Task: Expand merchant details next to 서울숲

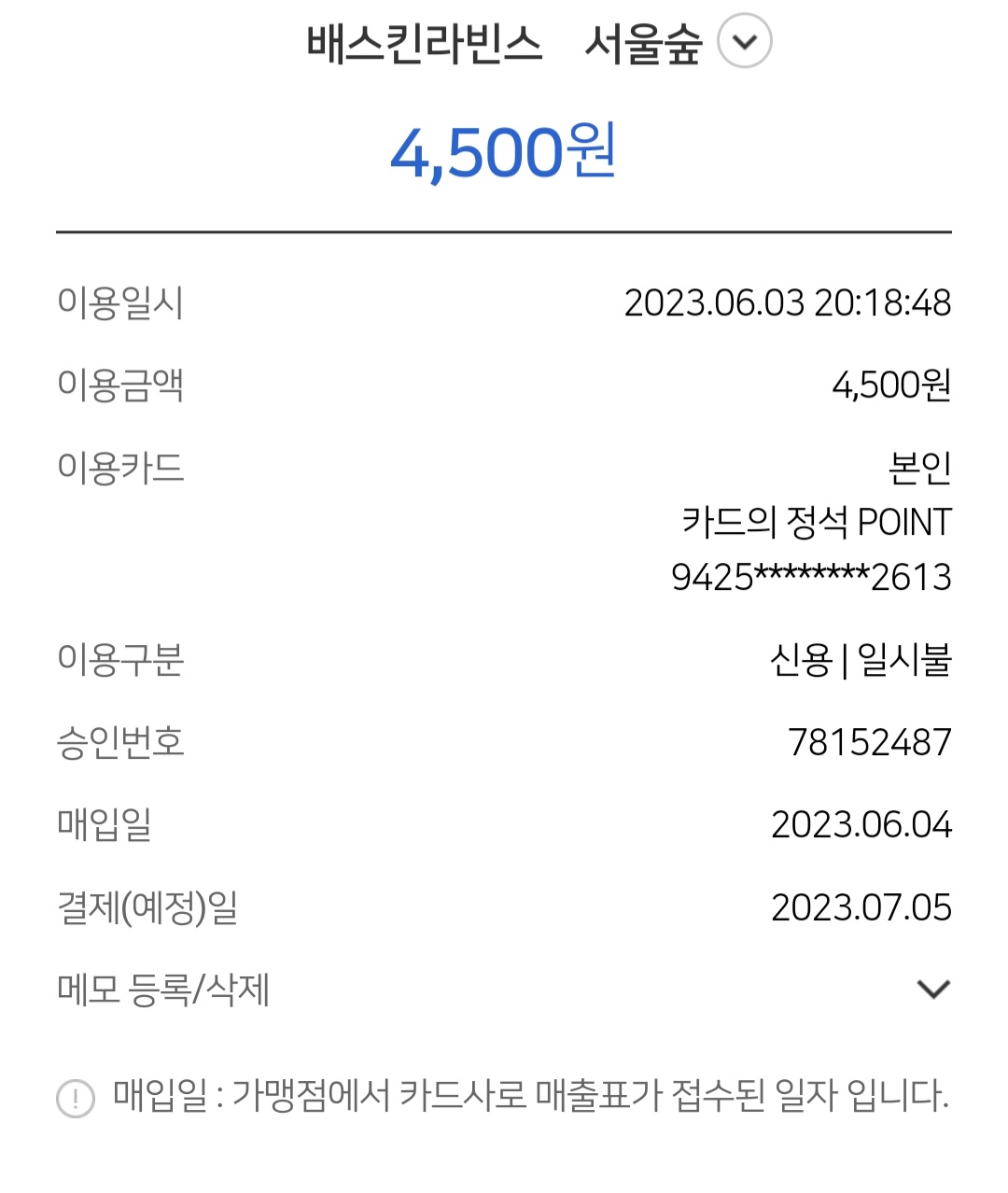Action: (744, 42)
